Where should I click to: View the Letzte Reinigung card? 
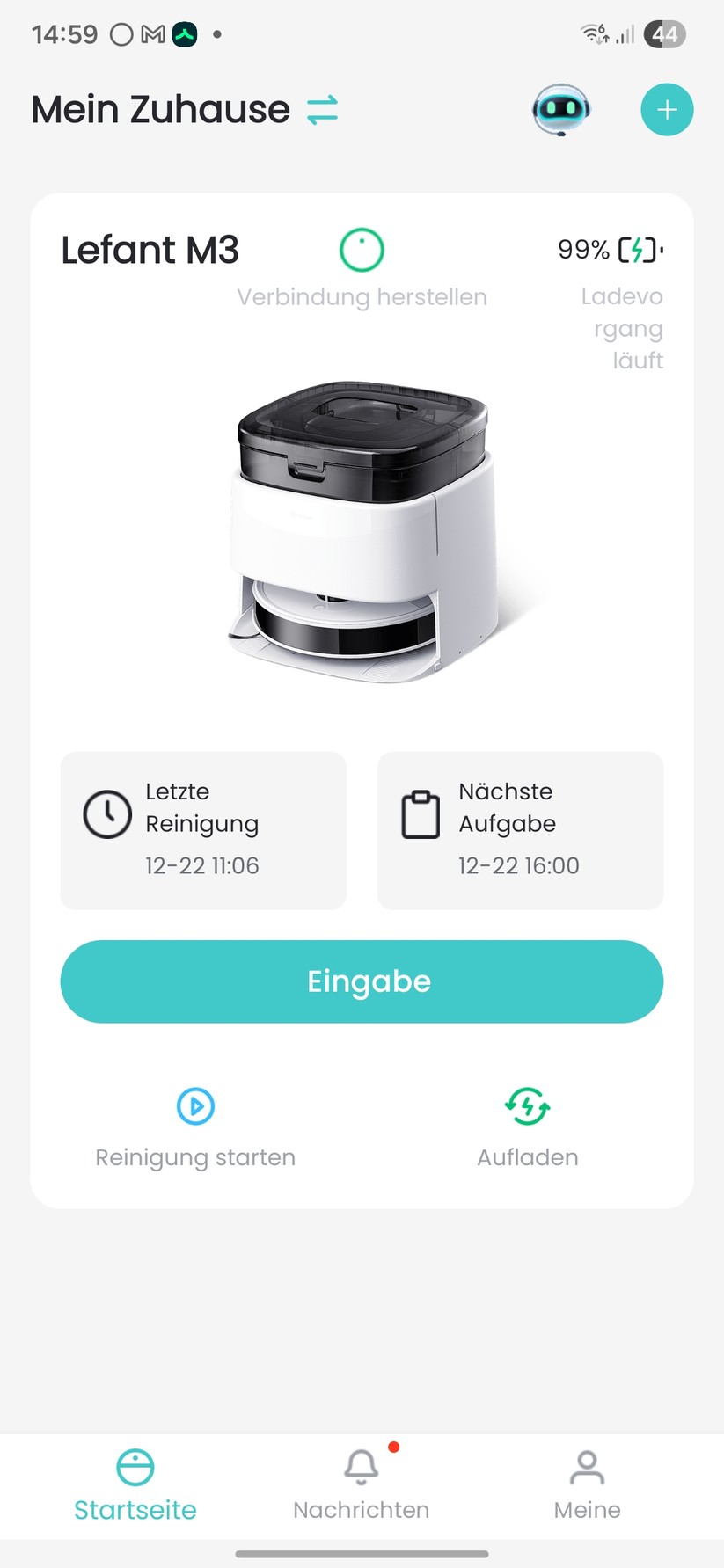pyautogui.click(x=203, y=830)
